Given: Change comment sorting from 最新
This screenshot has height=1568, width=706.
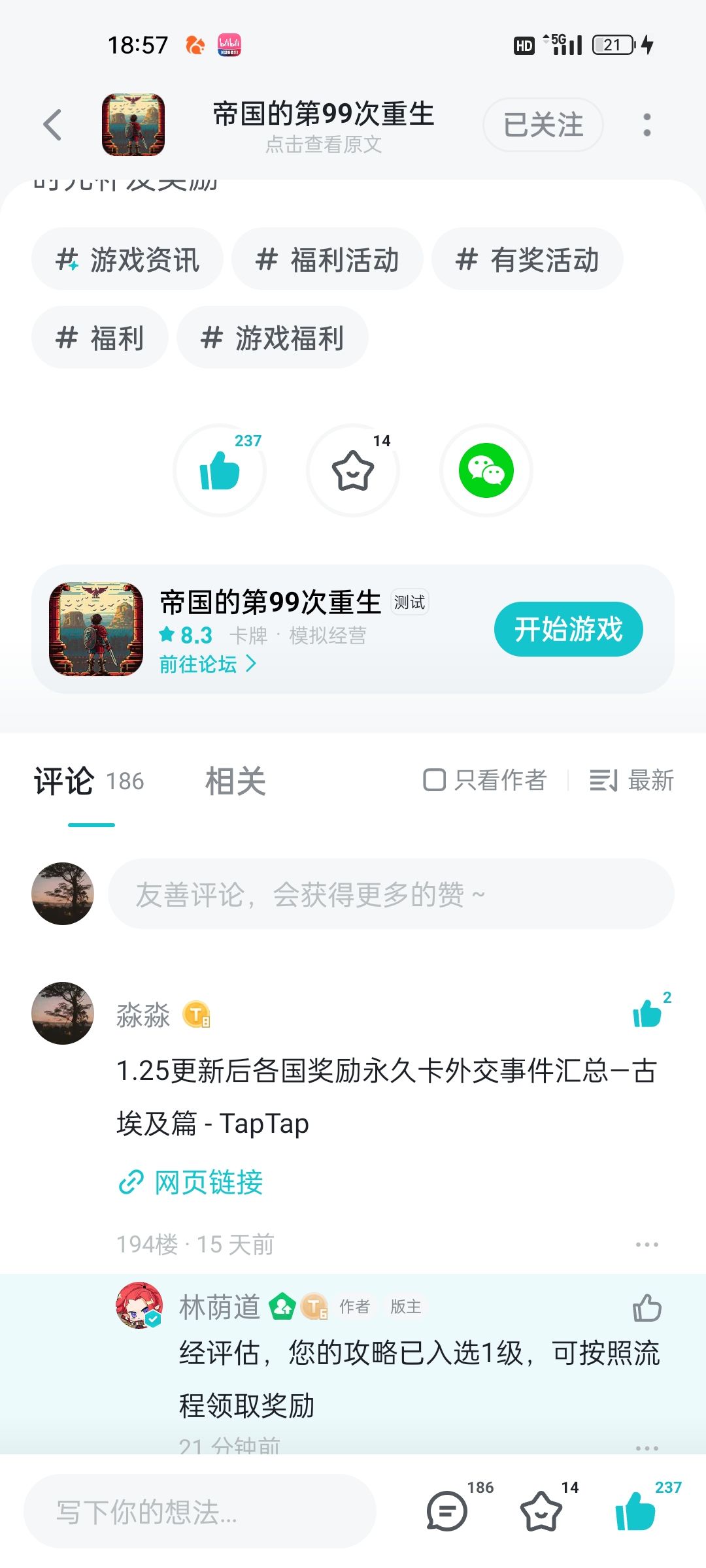Looking at the screenshot, I should coord(631,780).
